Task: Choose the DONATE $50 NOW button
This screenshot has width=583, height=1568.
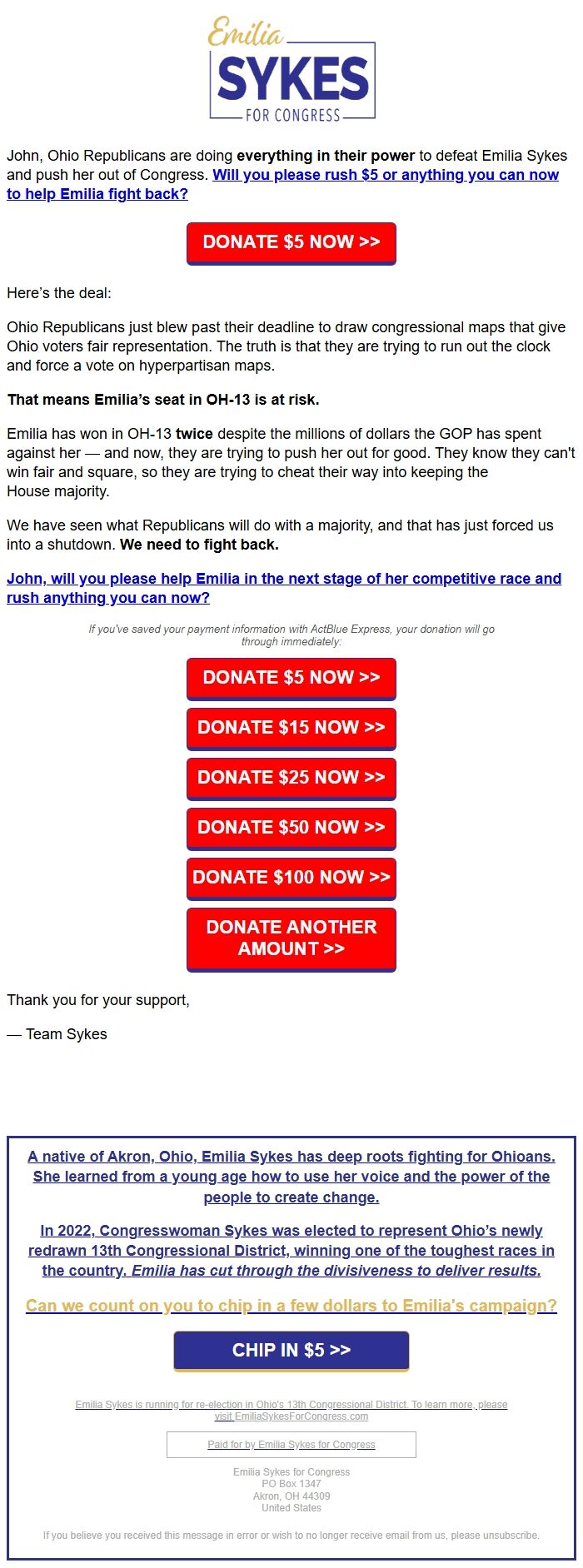Action: point(291,828)
